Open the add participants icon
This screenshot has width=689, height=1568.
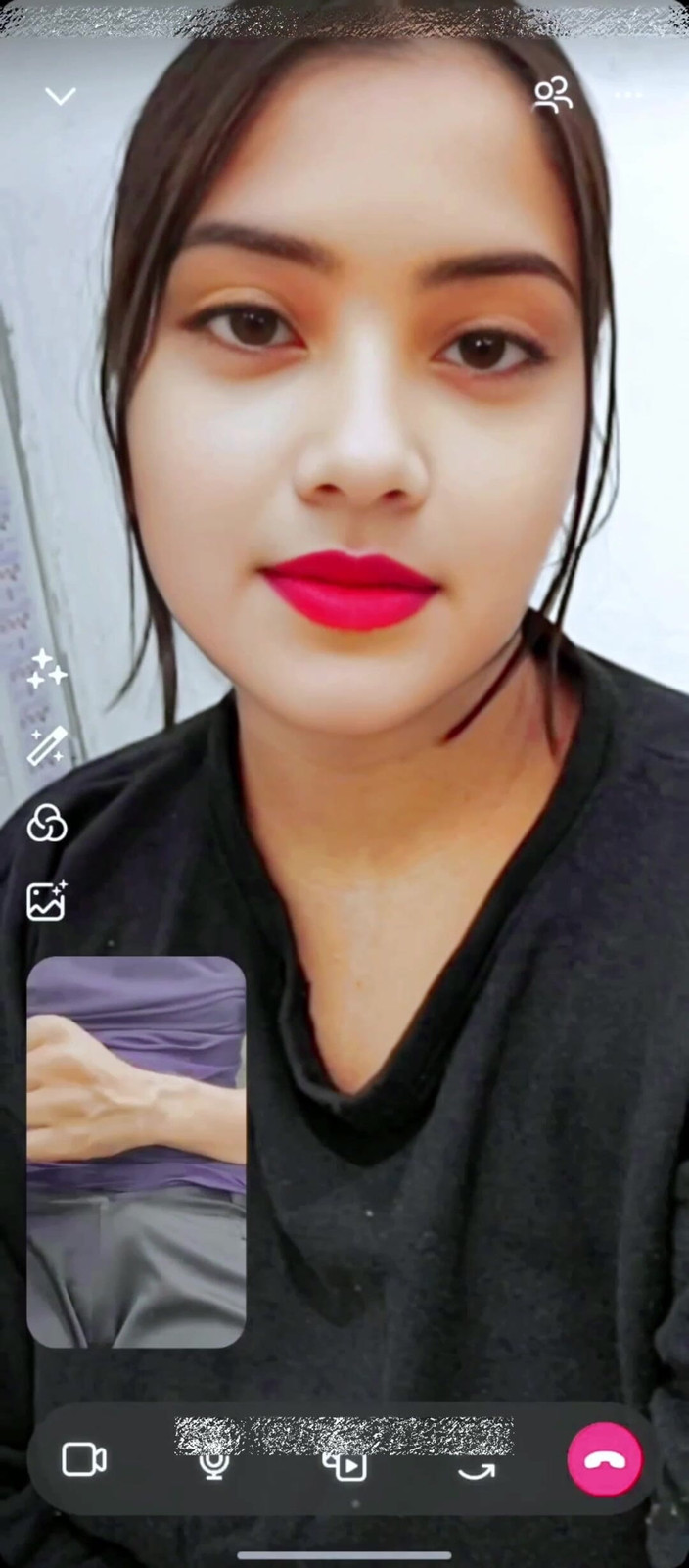click(552, 96)
